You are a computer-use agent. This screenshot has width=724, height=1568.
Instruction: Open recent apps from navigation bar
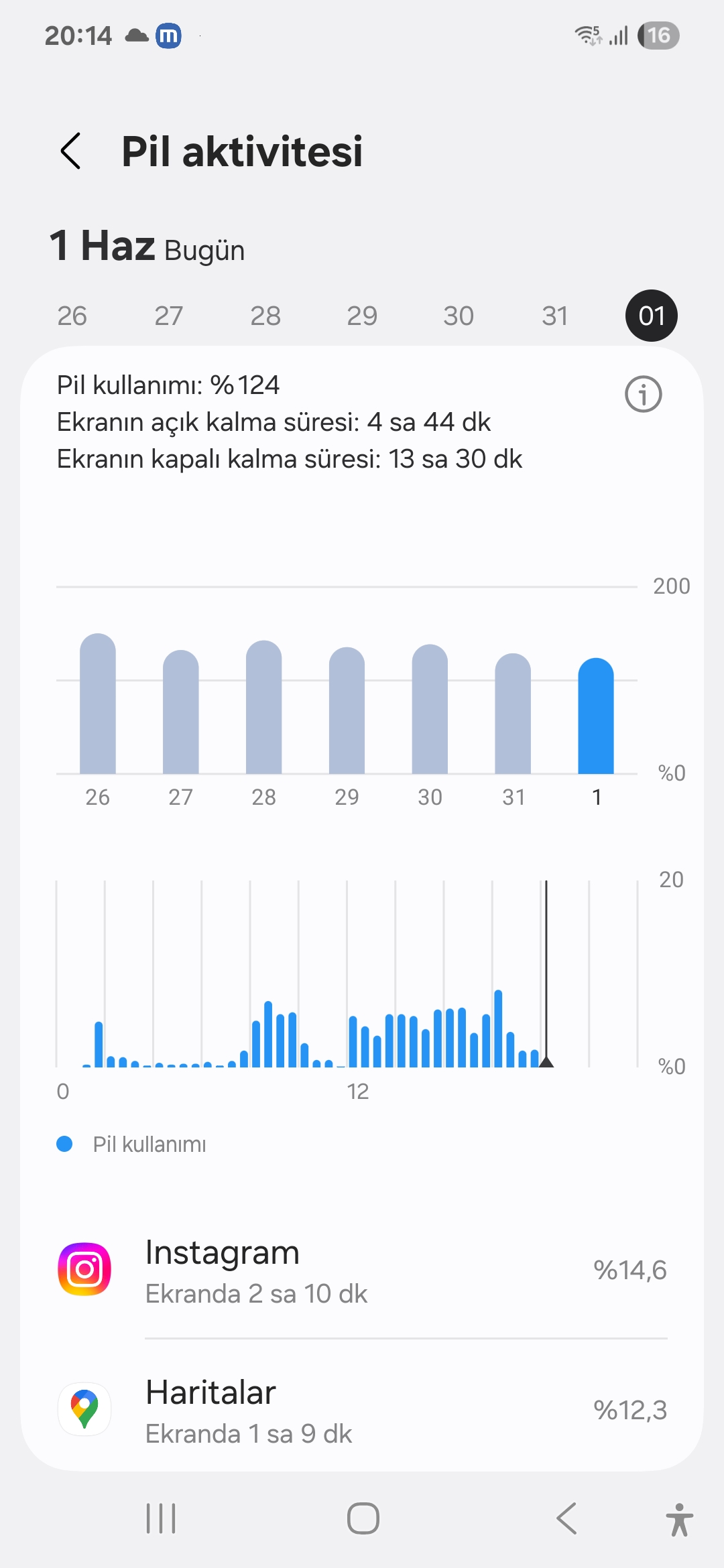click(x=161, y=1518)
